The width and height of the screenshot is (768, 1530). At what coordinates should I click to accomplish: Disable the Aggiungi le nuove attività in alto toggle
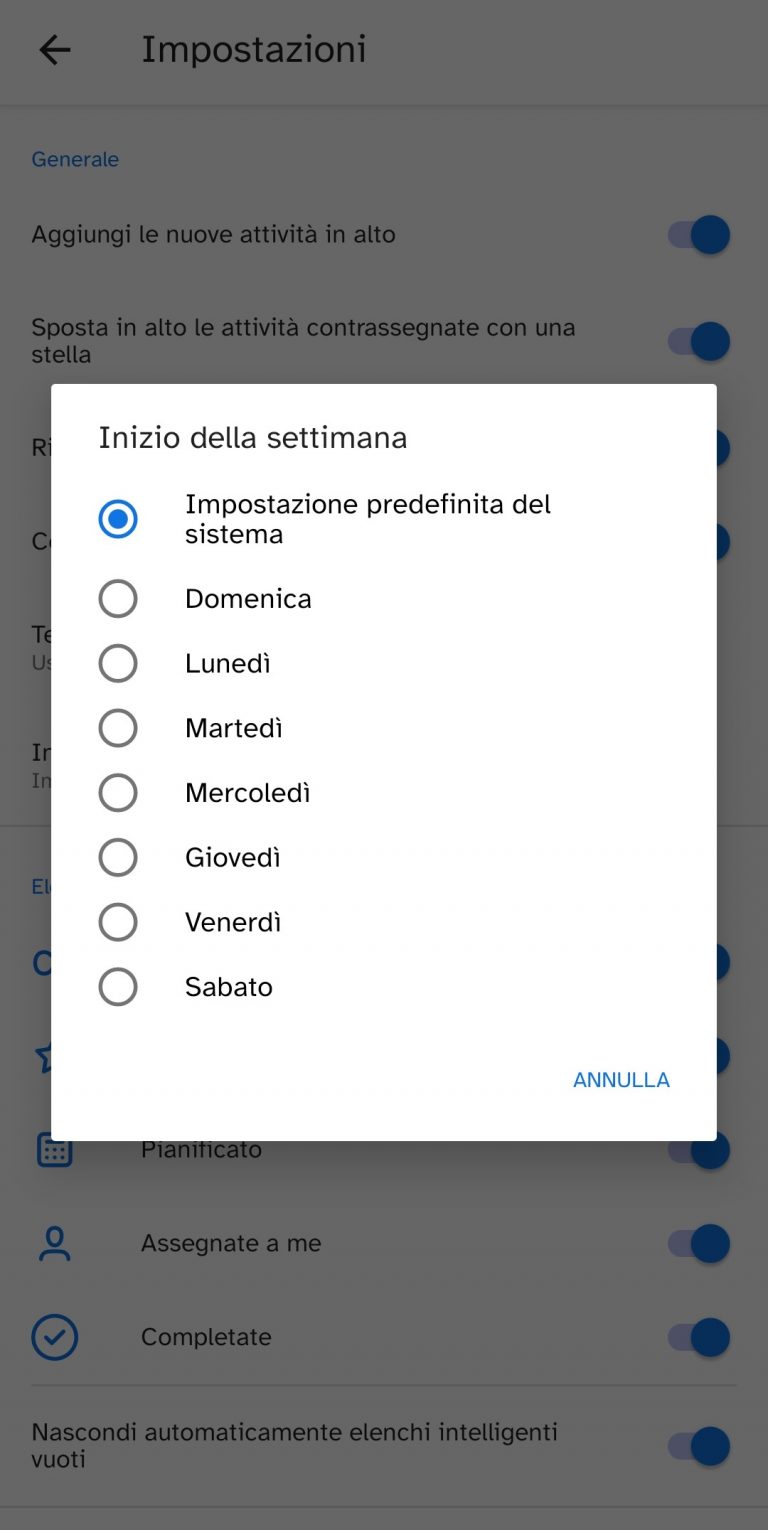[697, 235]
